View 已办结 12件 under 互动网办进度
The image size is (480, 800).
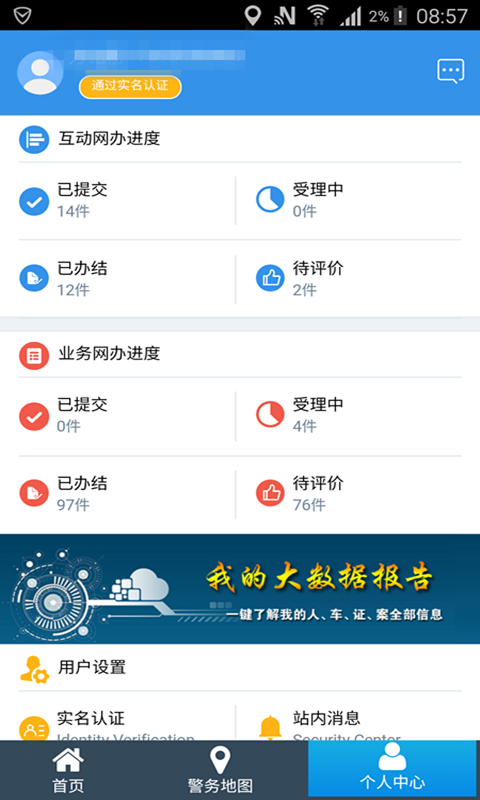coord(127,279)
